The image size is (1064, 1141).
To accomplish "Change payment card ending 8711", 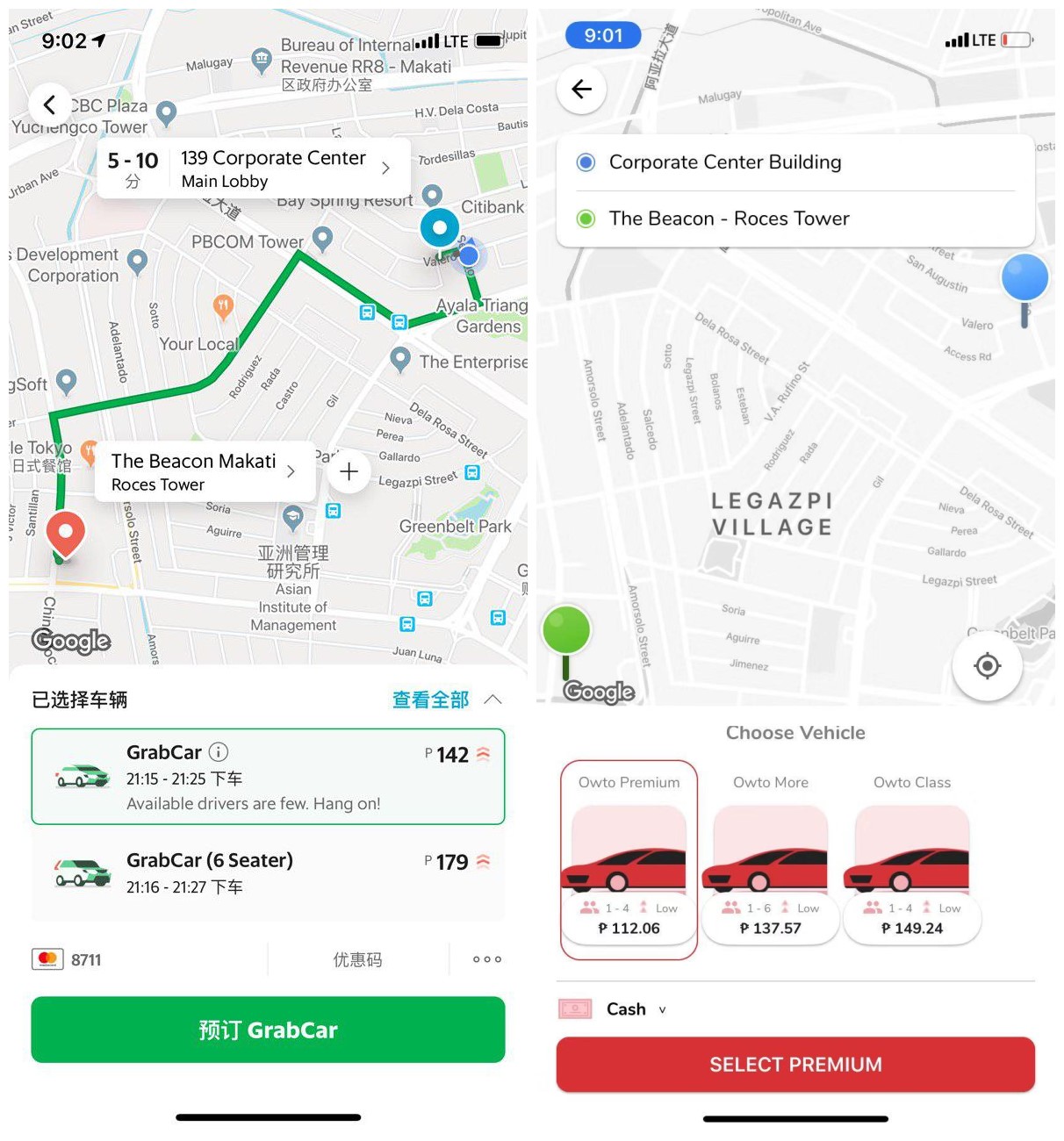I will pyautogui.click(x=70, y=959).
